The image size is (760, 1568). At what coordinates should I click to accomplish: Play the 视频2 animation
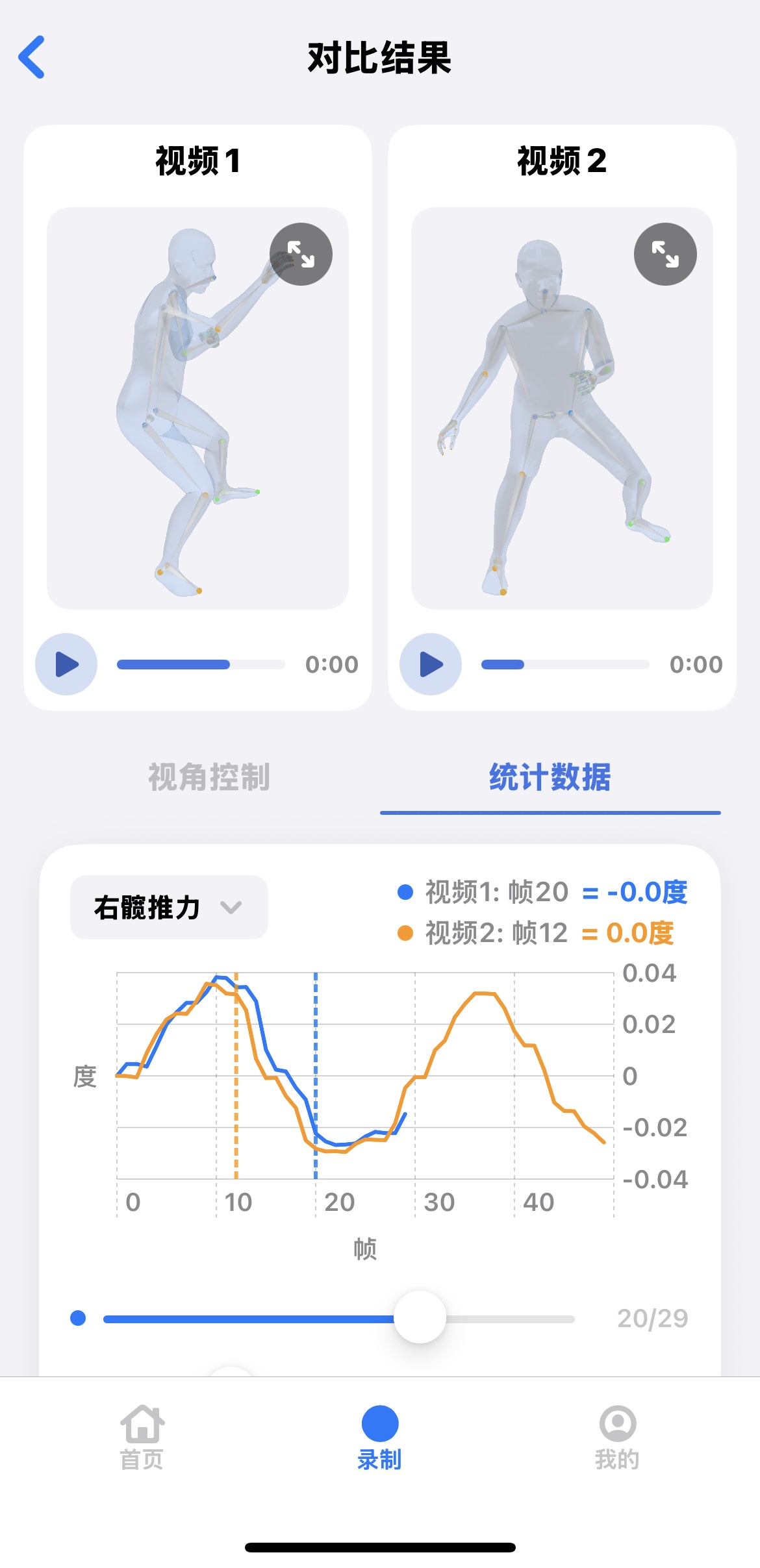click(x=431, y=664)
